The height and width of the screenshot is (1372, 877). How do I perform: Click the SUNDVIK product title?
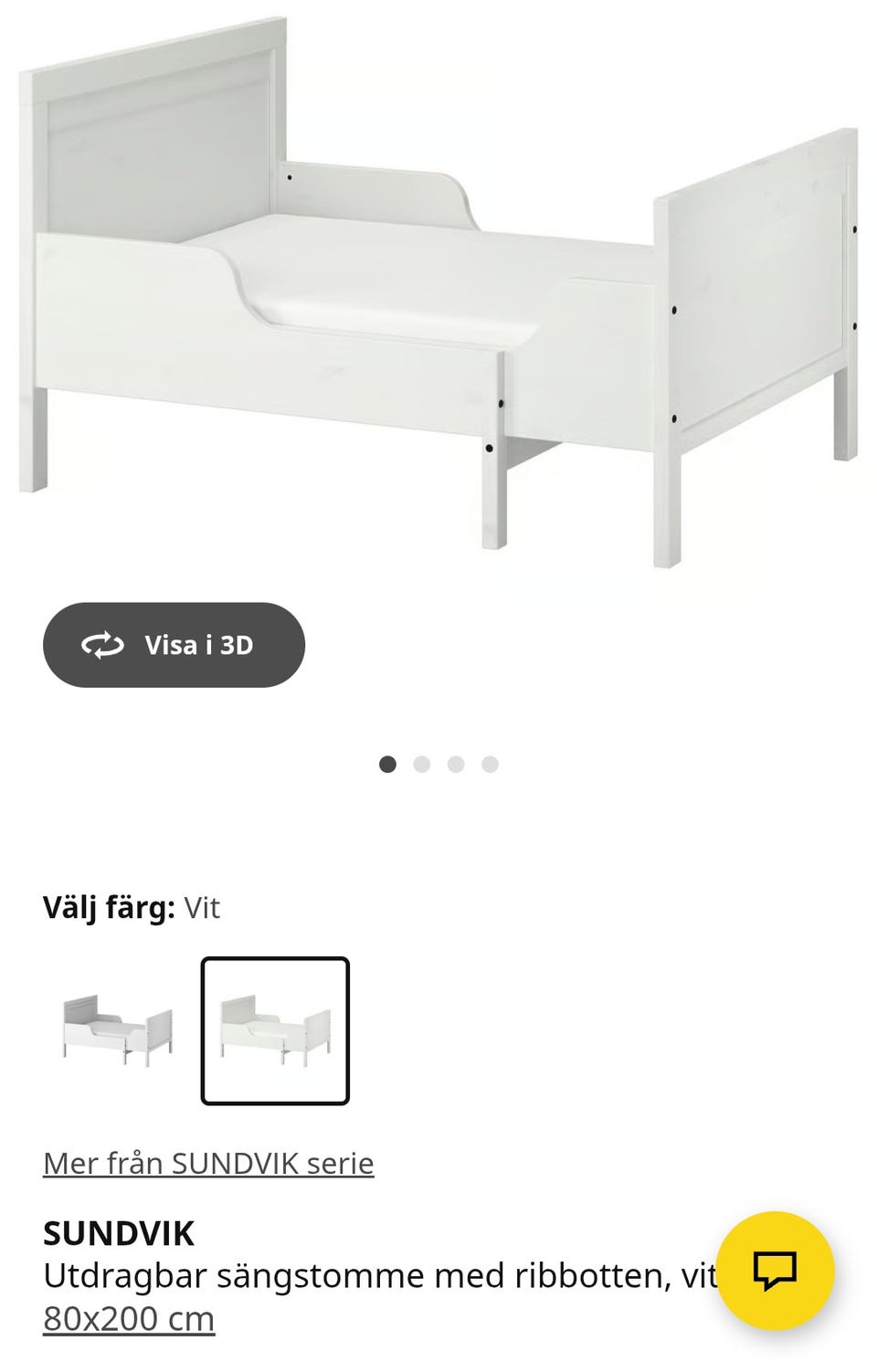[x=117, y=1233]
